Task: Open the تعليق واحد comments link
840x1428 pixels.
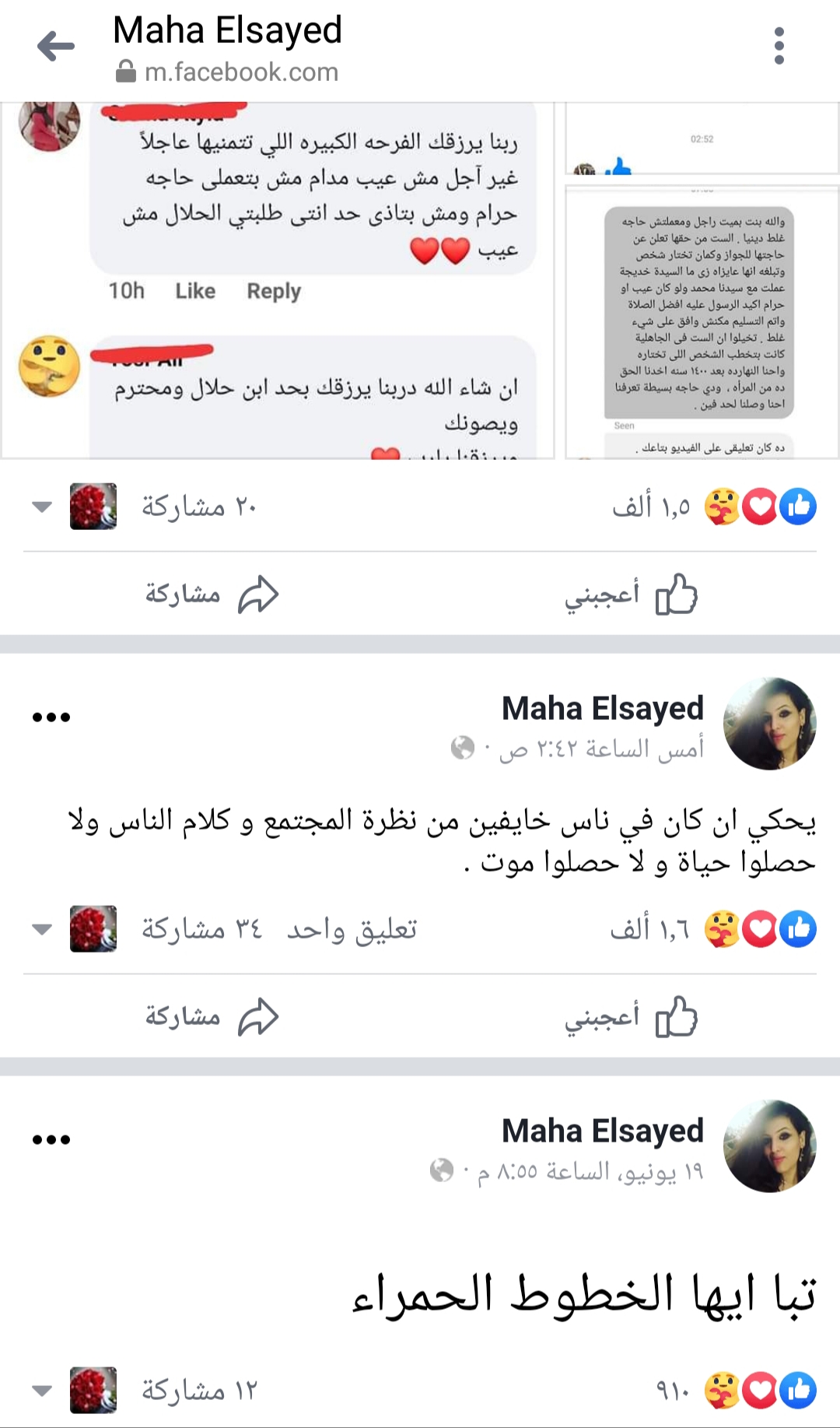Action: [352, 929]
